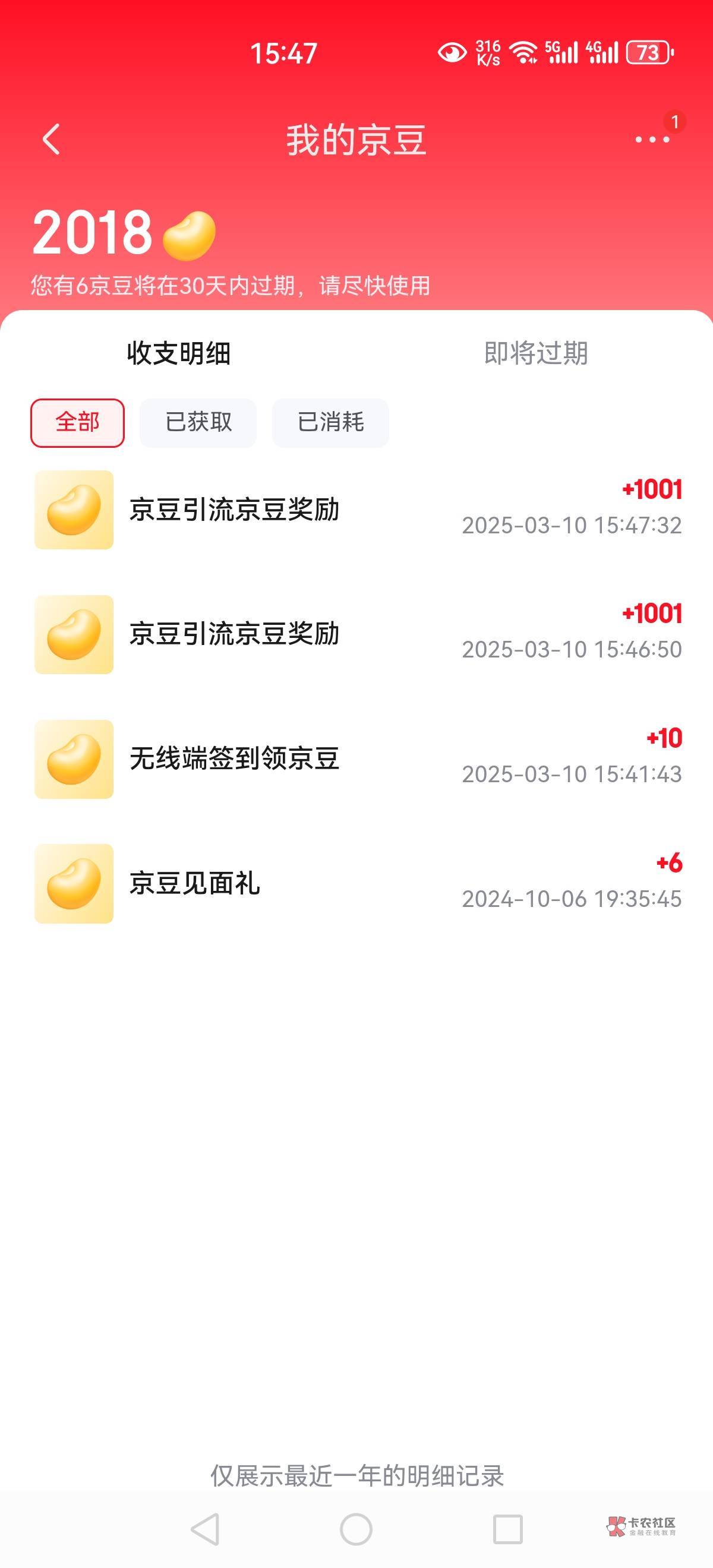The image size is (713, 1568).
Task: Select the 全部 filter chip
Action: pos(77,422)
